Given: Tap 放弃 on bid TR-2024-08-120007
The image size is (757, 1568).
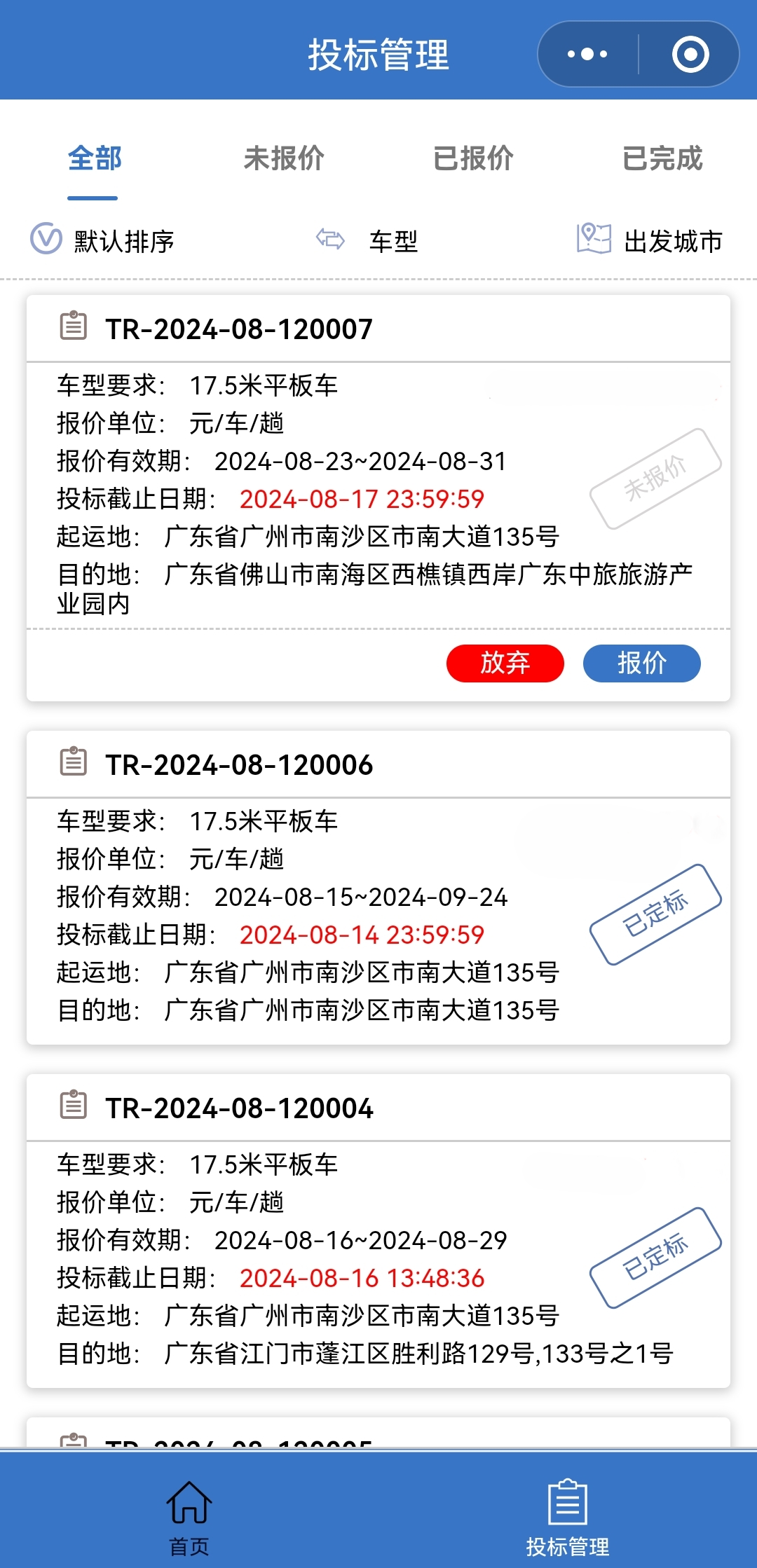Looking at the screenshot, I should coord(505,663).
